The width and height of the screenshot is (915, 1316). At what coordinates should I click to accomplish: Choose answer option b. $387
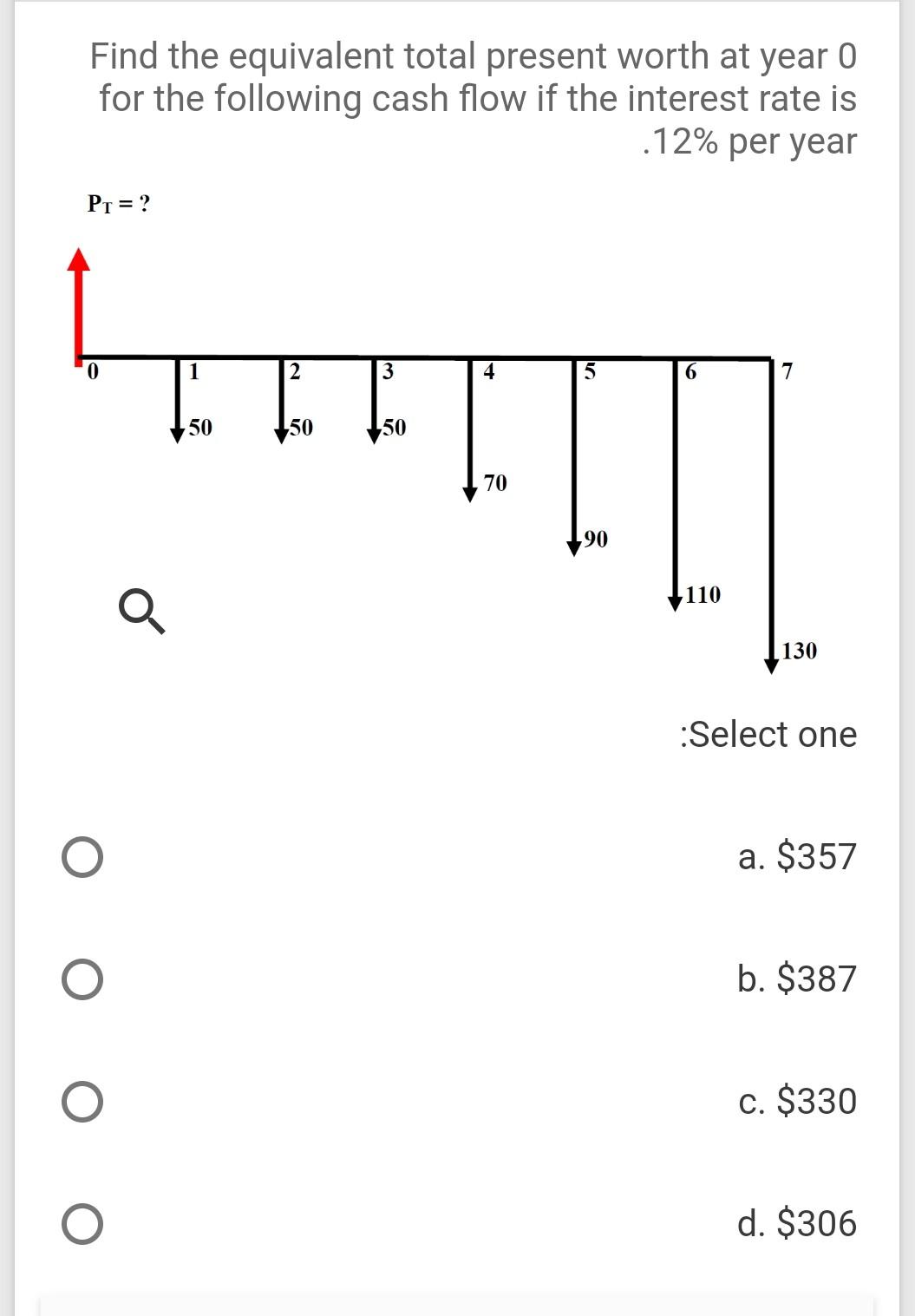click(82, 979)
